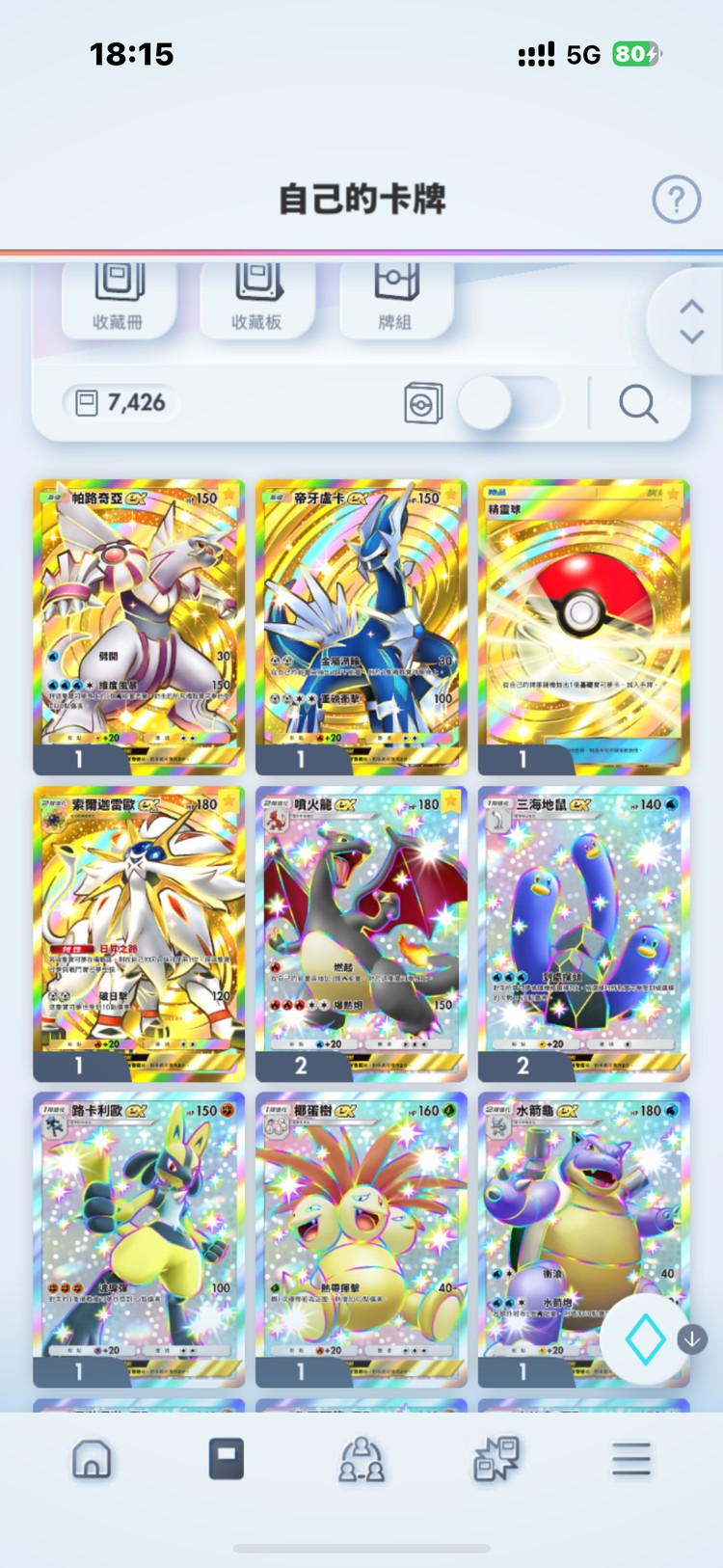
Task: Open the card search magnifier
Action: coord(638,403)
